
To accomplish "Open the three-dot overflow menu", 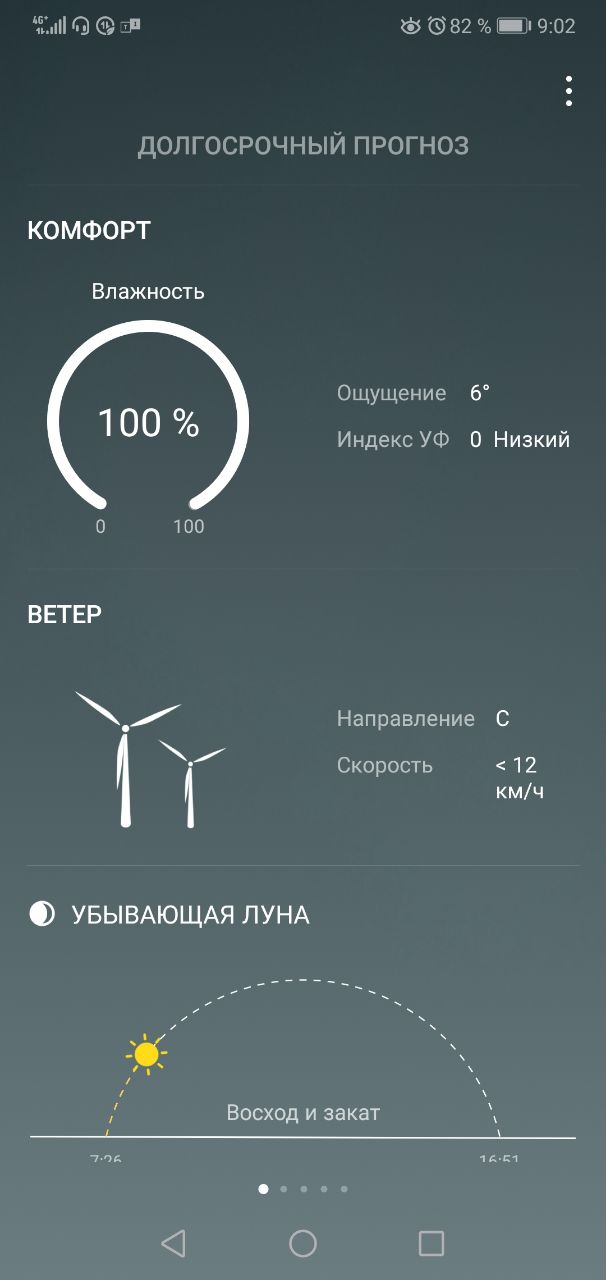I will point(568,91).
